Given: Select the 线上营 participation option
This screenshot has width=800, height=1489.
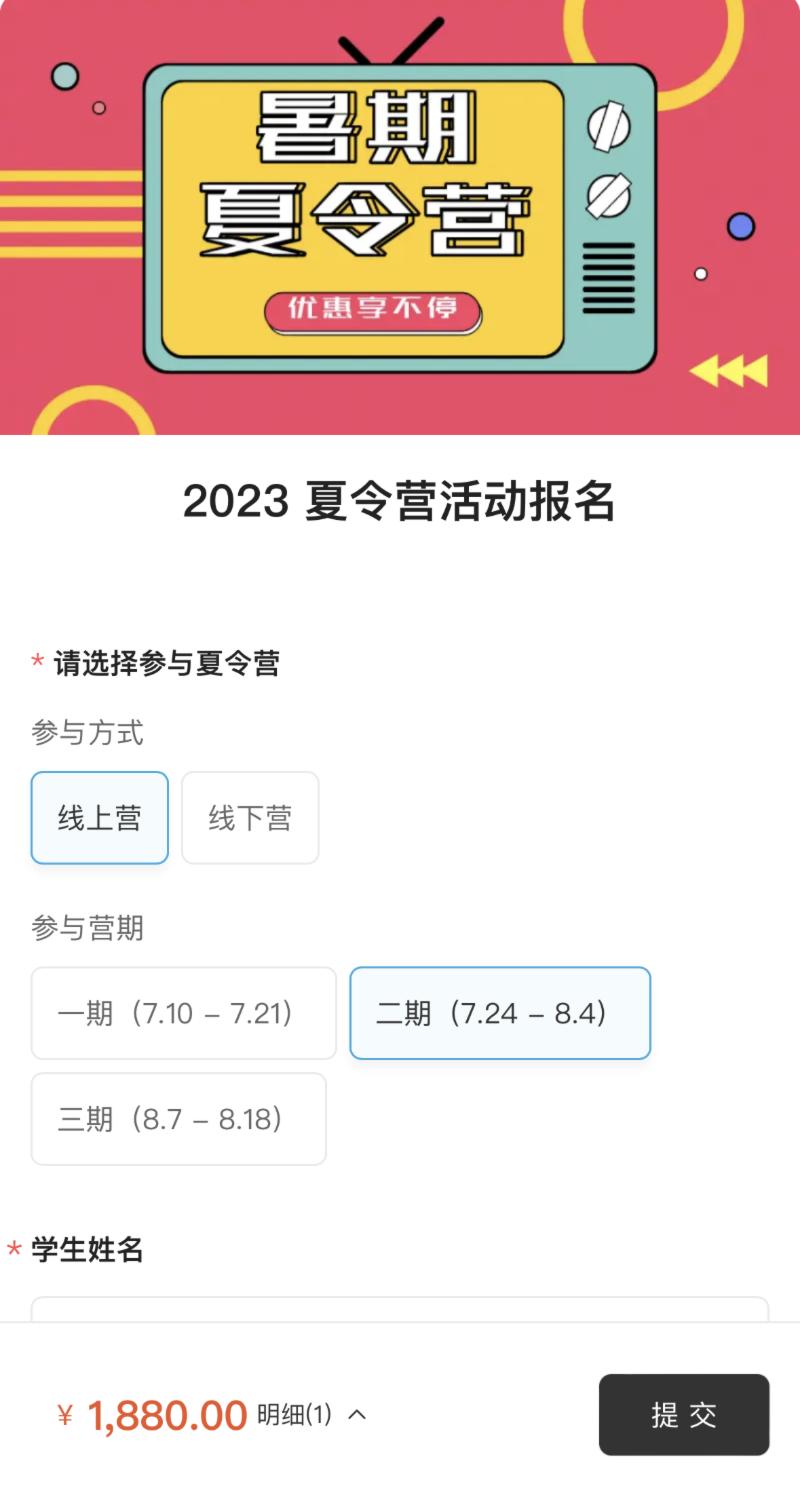Looking at the screenshot, I should click(100, 818).
